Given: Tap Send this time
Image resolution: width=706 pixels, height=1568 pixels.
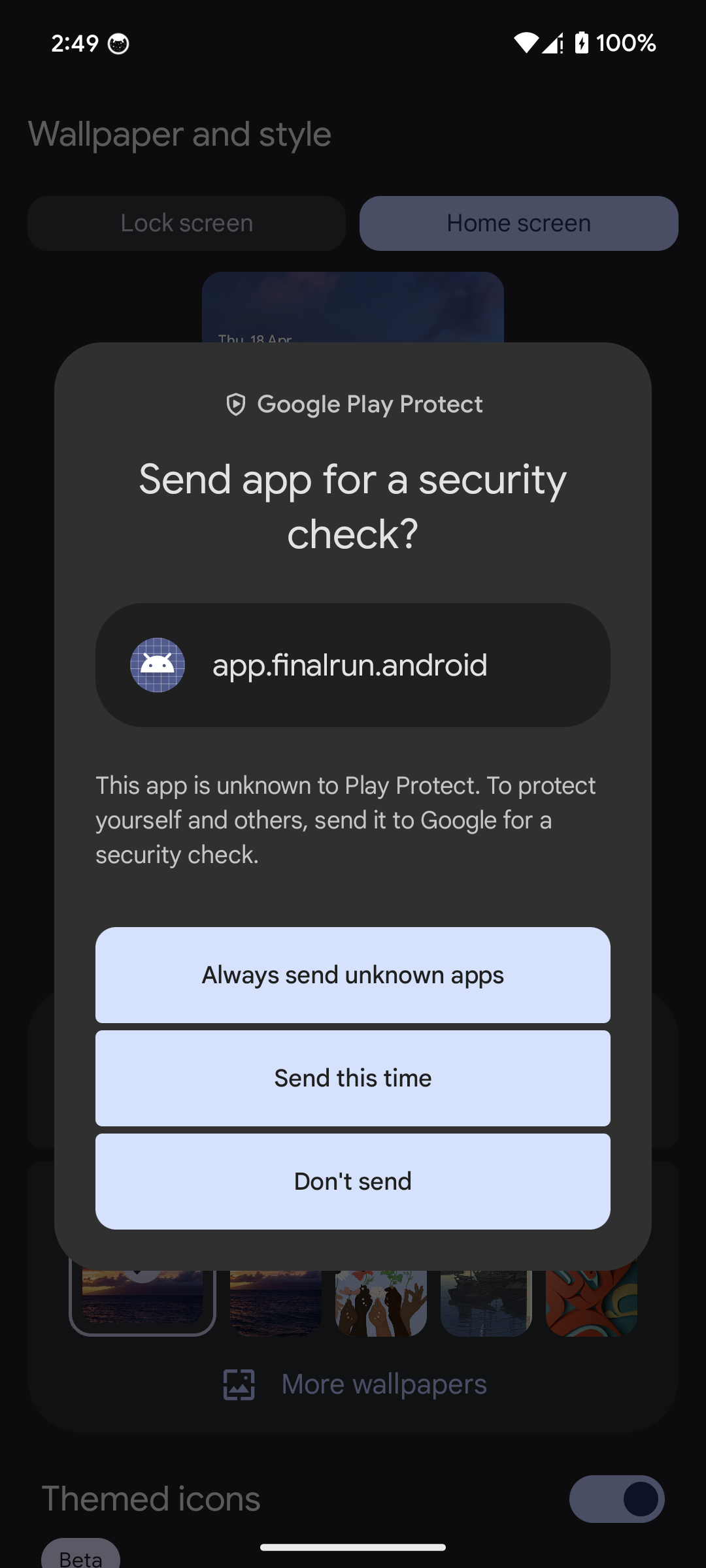Looking at the screenshot, I should click(x=353, y=1078).
